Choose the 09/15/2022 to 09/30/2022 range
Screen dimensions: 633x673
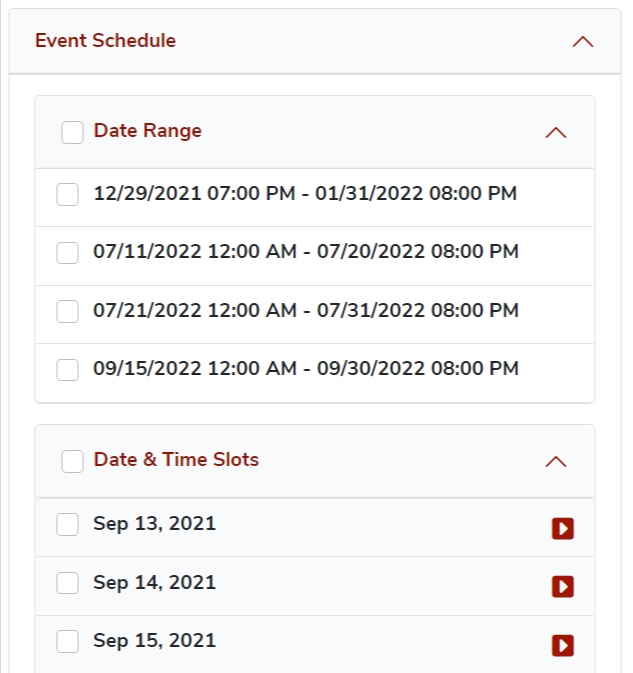click(68, 370)
